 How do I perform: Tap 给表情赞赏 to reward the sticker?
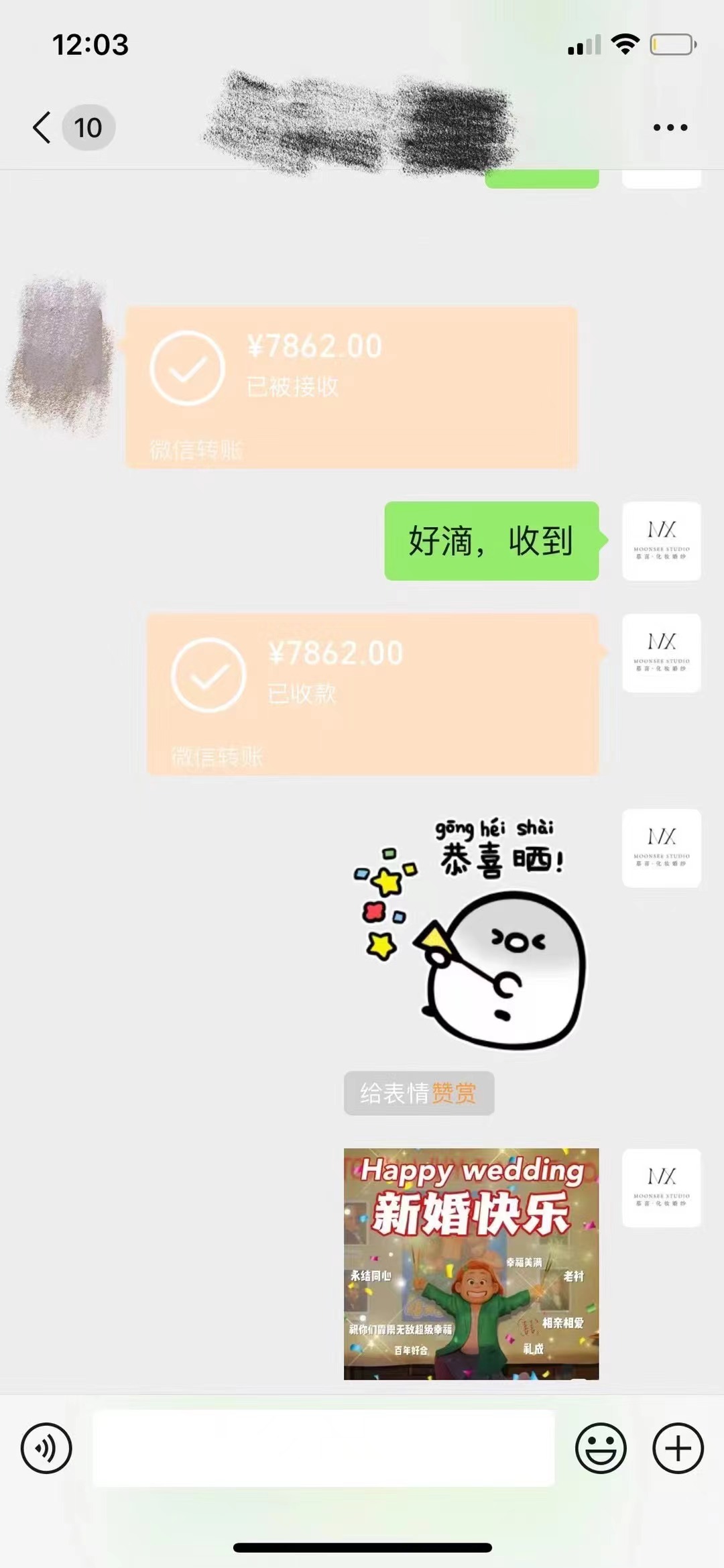pos(419,1093)
